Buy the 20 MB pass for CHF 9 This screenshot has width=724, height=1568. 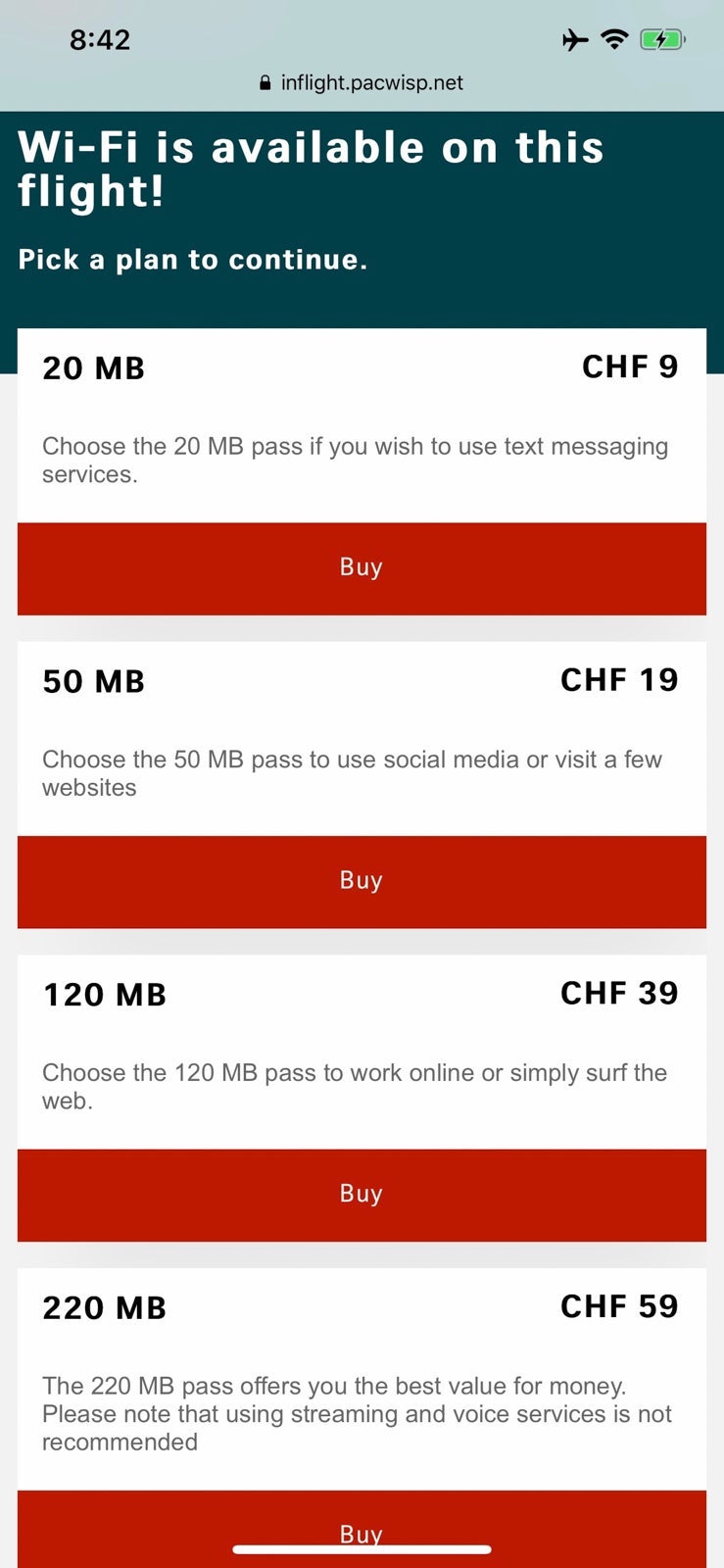pos(362,568)
